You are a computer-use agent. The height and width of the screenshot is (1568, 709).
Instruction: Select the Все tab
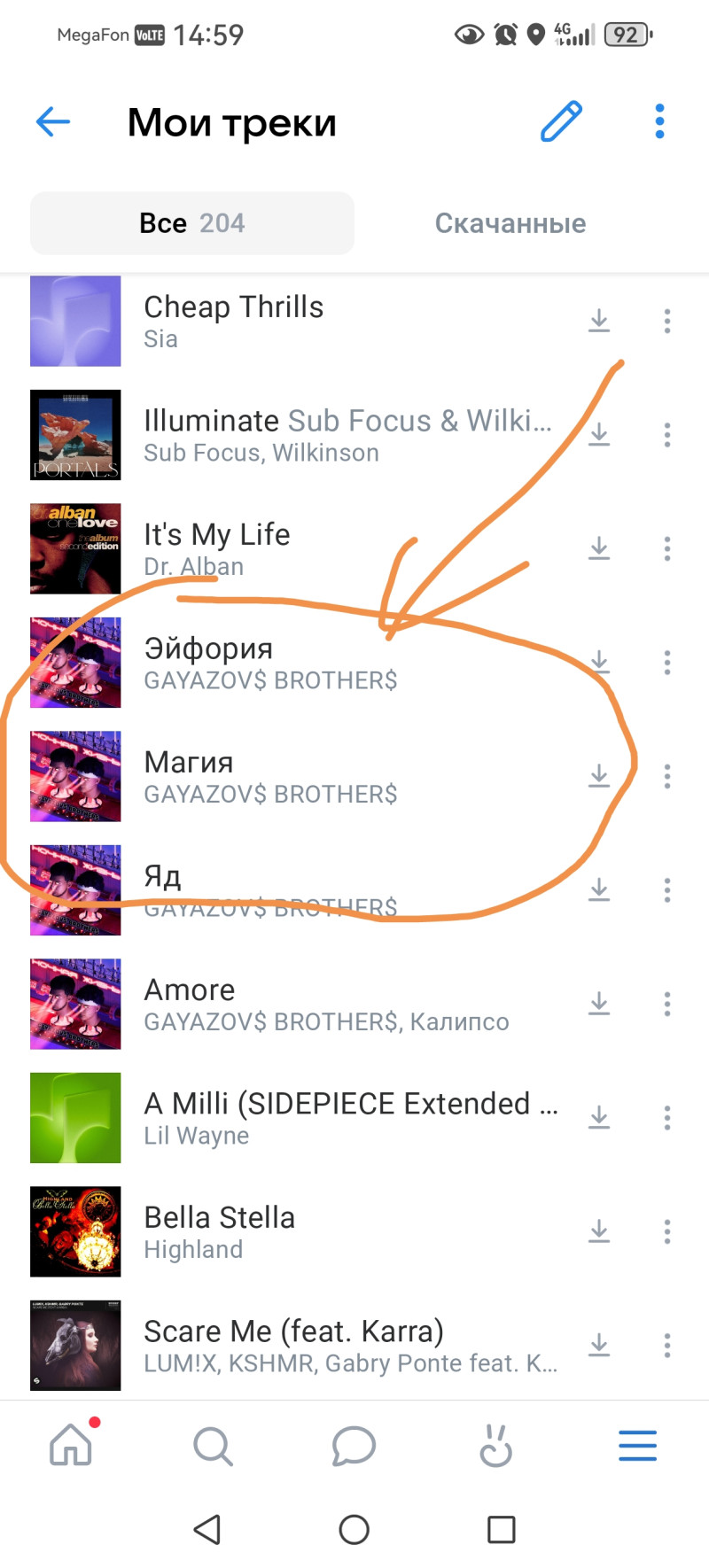(192, 223)
